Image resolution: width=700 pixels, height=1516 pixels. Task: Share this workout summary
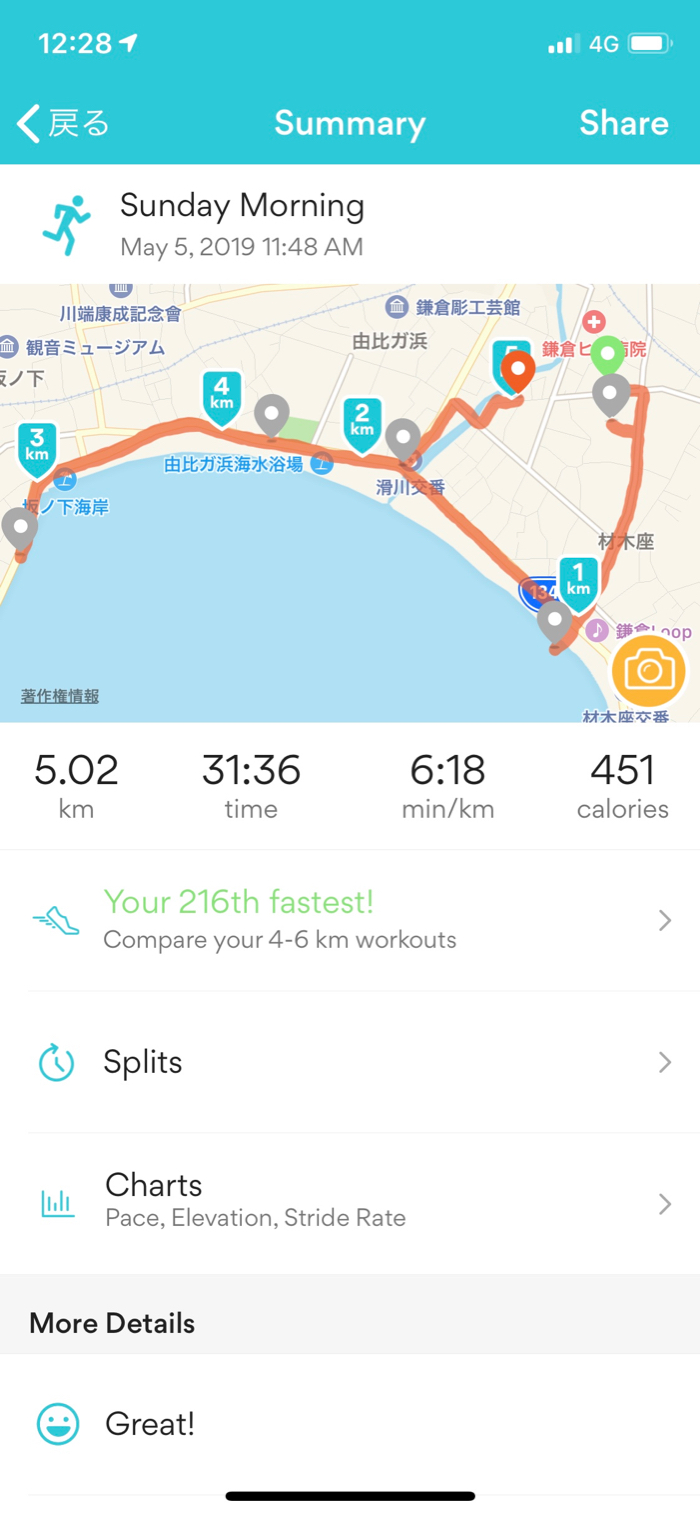[x=623, y=123]
